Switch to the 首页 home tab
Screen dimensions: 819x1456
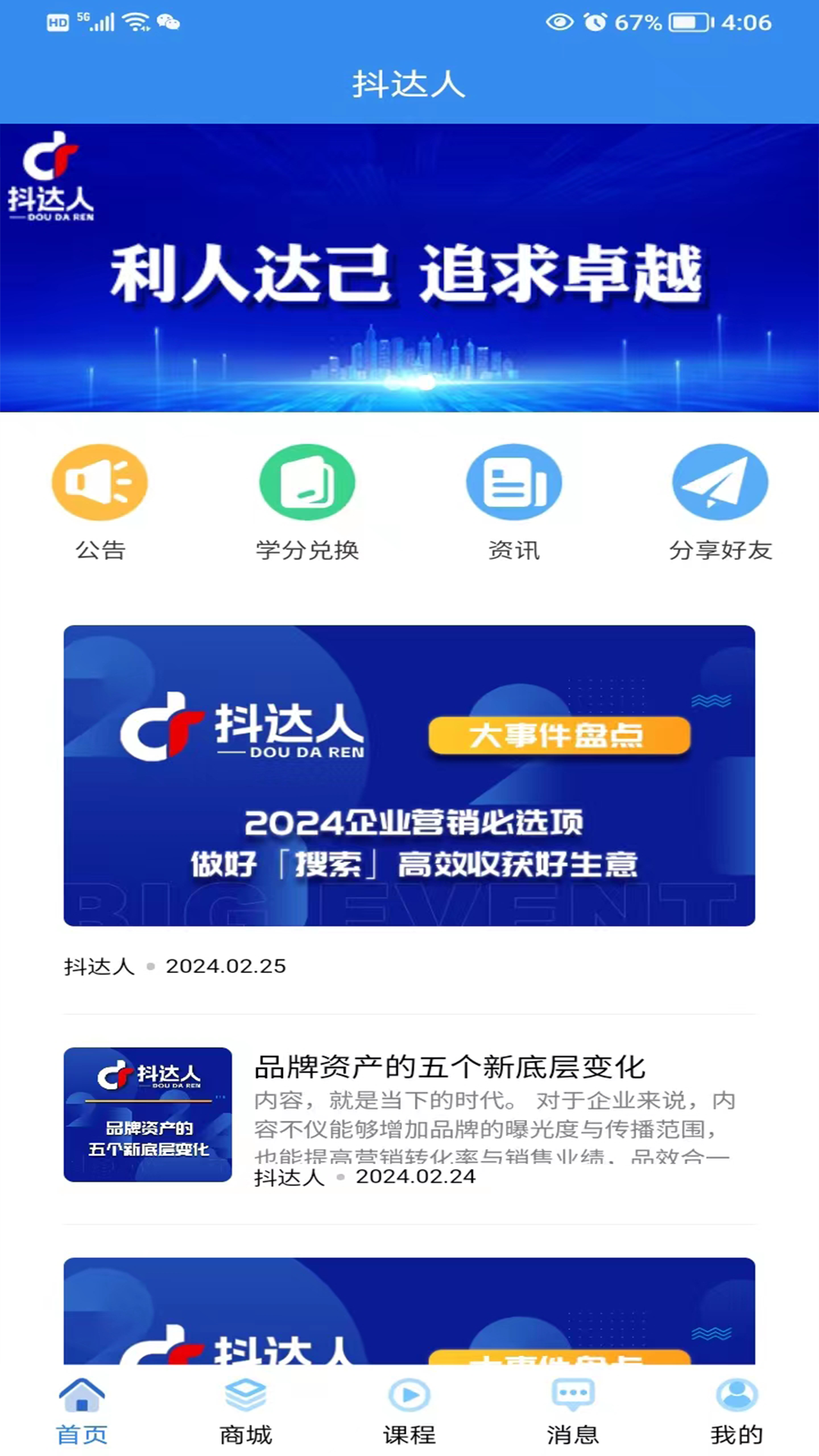[x=82, y=1412]
